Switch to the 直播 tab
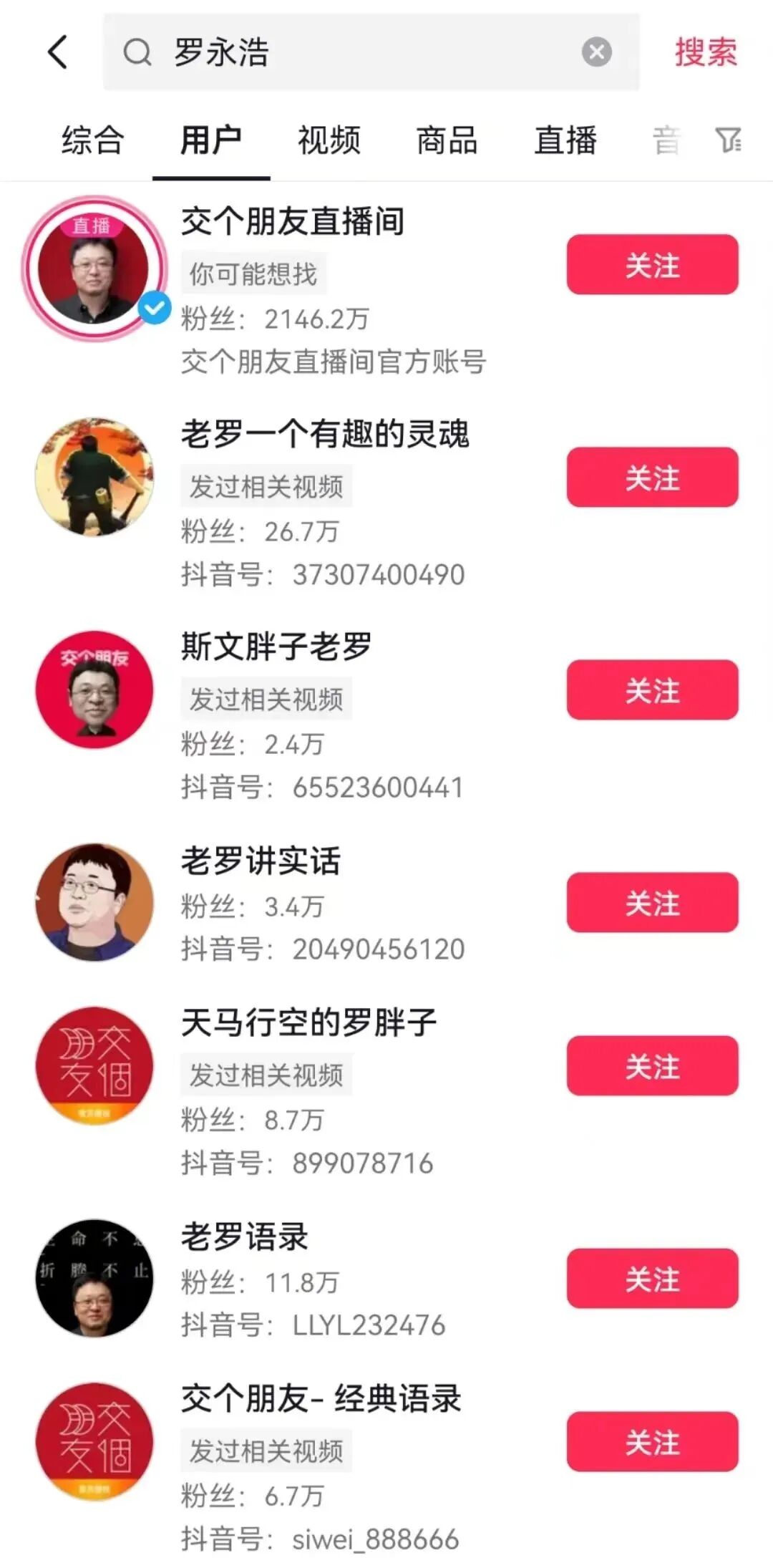This screenshot has height=1568, width=773. click(565, 140)
